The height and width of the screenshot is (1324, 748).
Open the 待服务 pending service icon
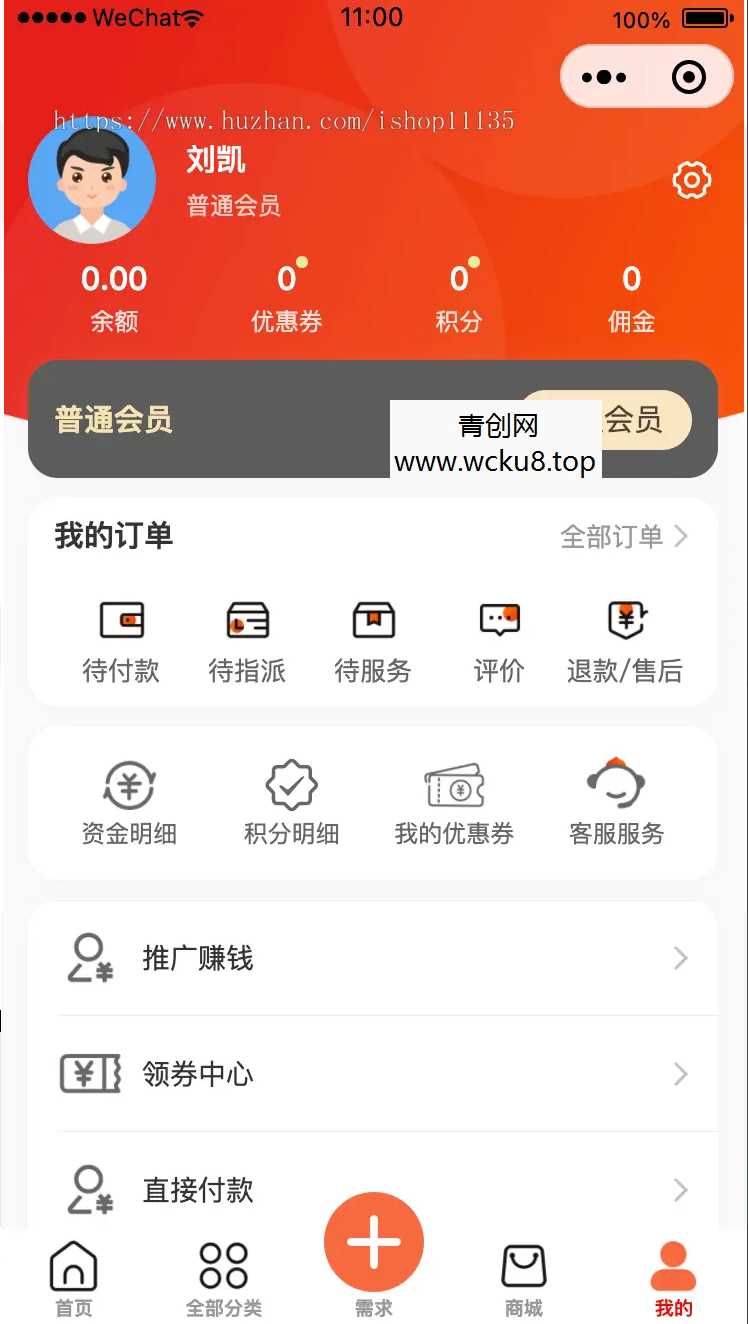tap(372, 620)
